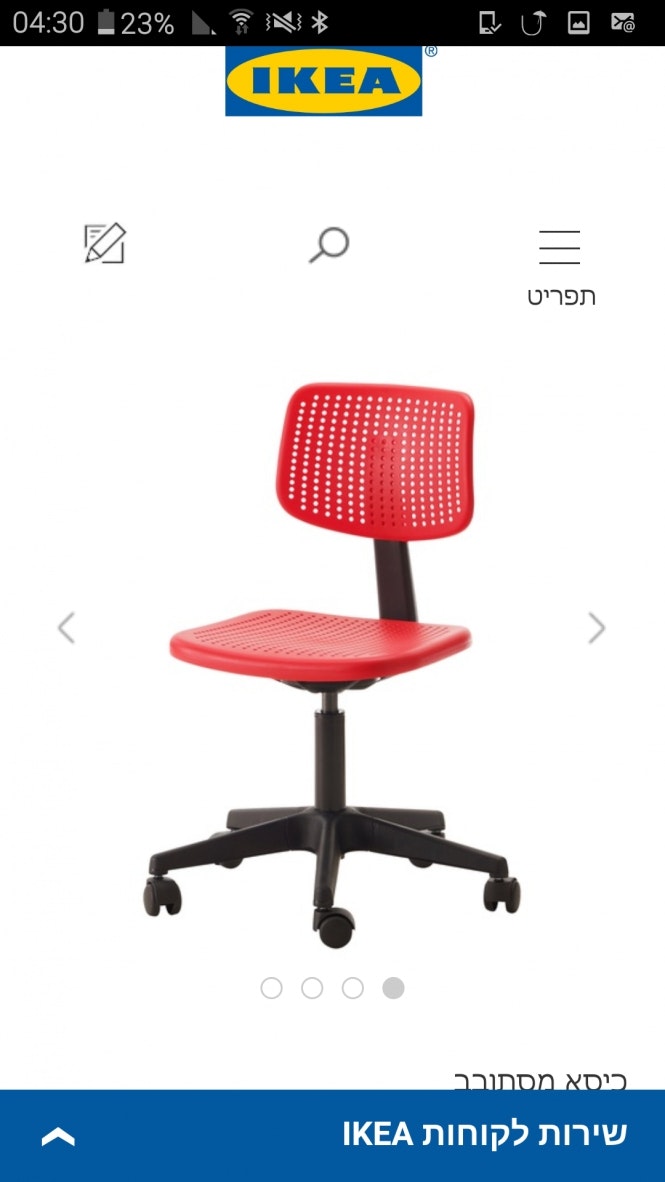Jump to the third image dot
665x1182 pixels.
(x=353, y=988)
